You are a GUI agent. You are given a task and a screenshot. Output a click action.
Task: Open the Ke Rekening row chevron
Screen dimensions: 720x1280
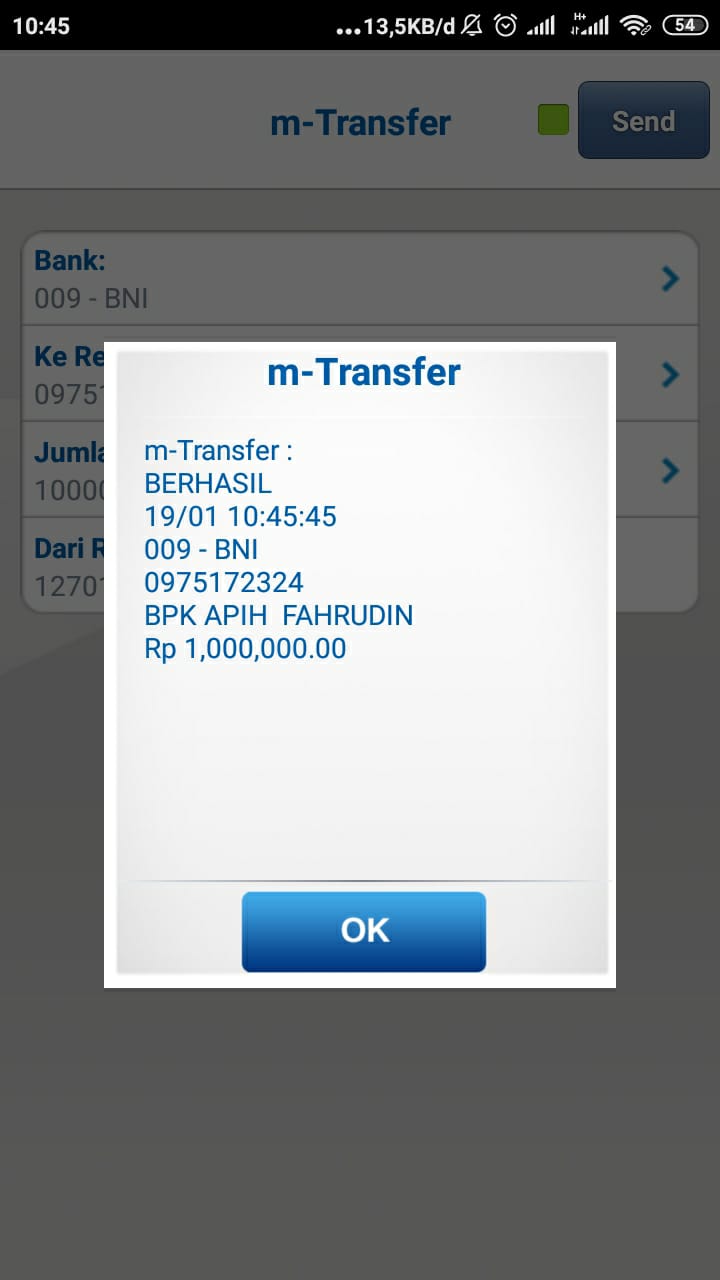[x=670, y=375]
